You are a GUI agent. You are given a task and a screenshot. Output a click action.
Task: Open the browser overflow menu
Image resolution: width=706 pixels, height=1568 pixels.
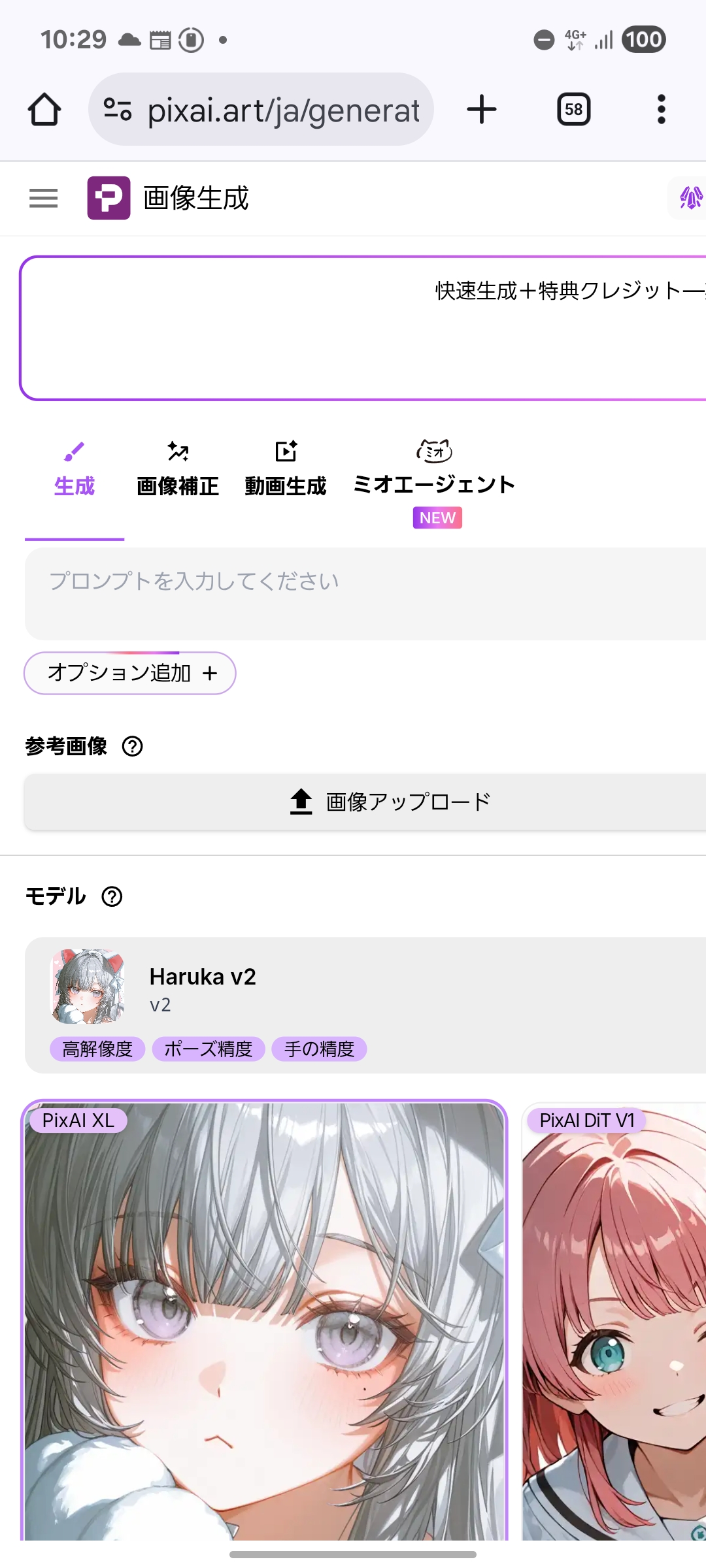[x=661, y=110]
